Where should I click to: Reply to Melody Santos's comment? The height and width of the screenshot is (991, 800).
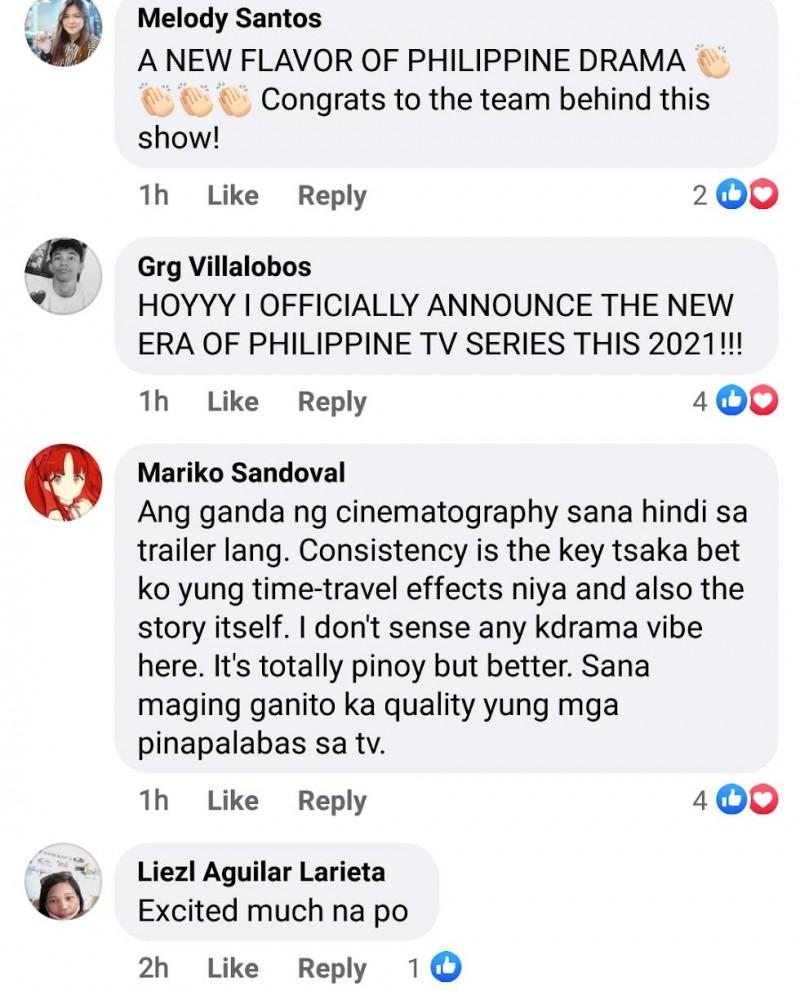click(x=332, y=195)
